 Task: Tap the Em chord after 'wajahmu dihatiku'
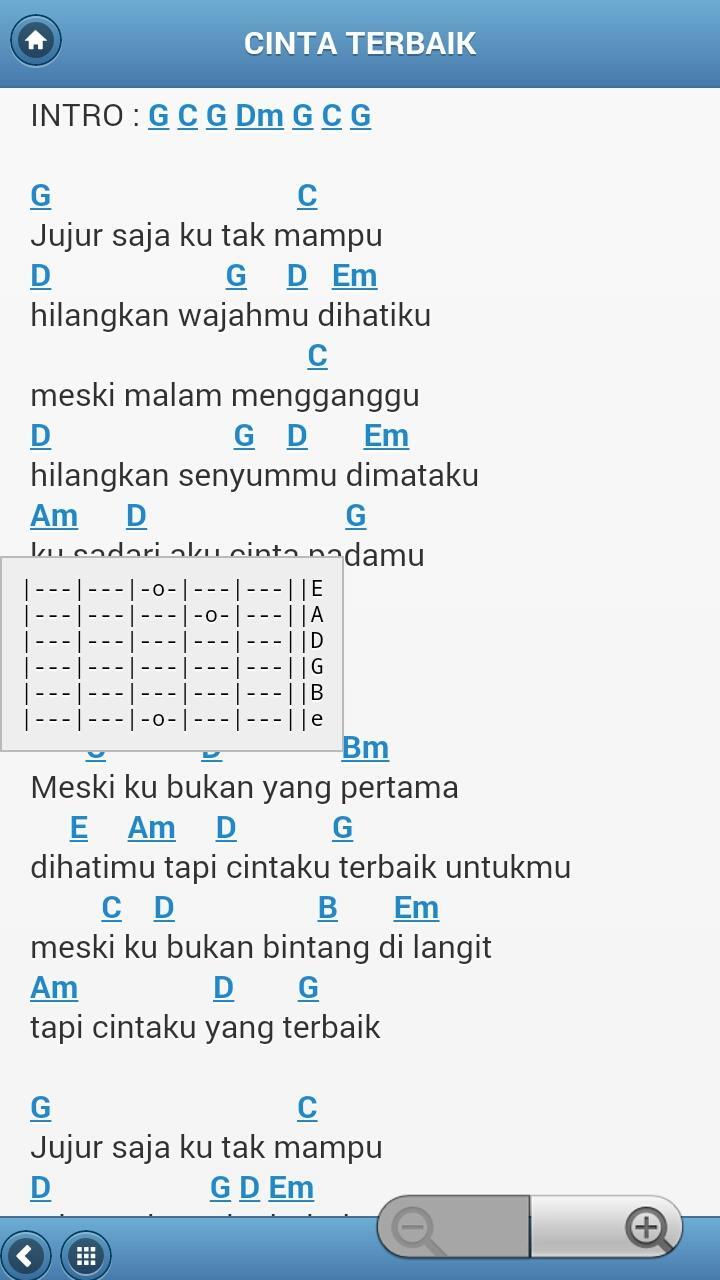click(x=353, y=275)
